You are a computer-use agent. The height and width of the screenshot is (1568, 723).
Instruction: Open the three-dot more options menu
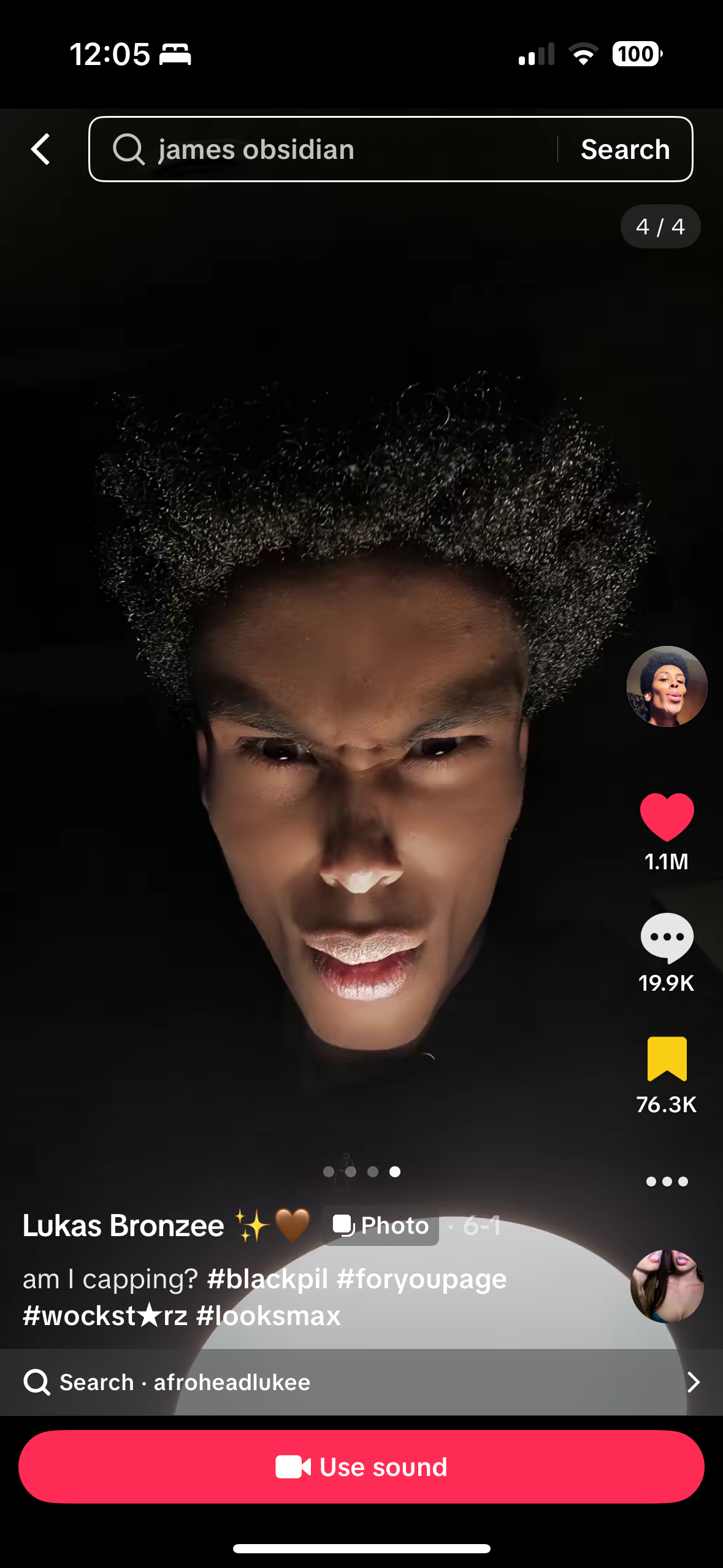click(x=667, y=1181)
